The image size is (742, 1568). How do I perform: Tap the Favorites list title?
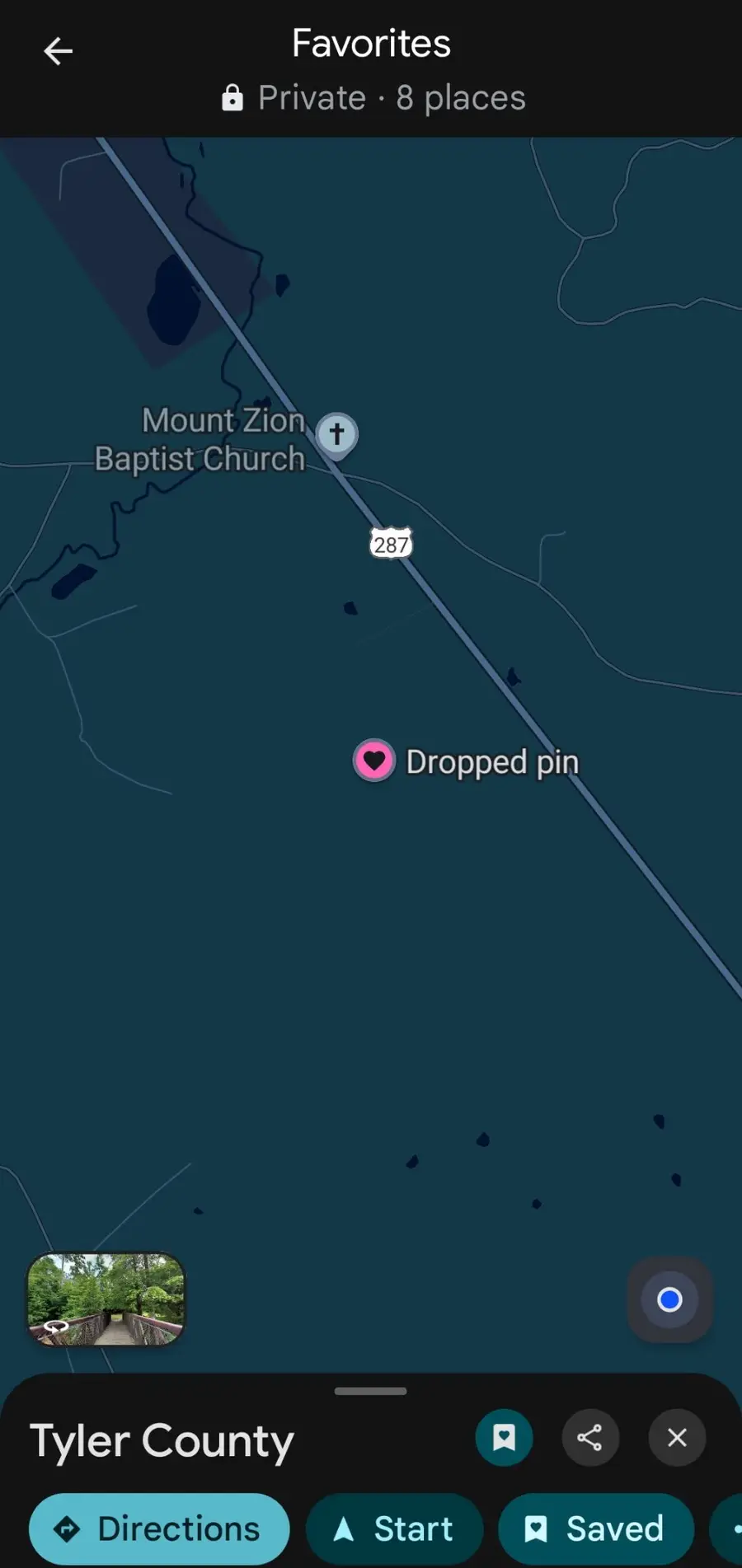[371, 43]
